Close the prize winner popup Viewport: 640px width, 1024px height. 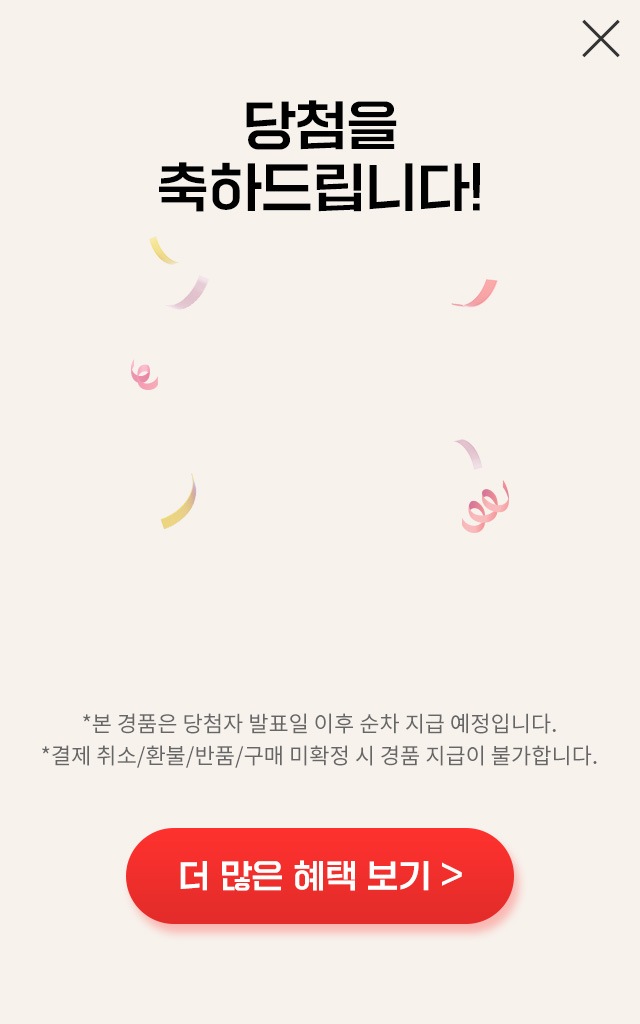tap(600, 39)
